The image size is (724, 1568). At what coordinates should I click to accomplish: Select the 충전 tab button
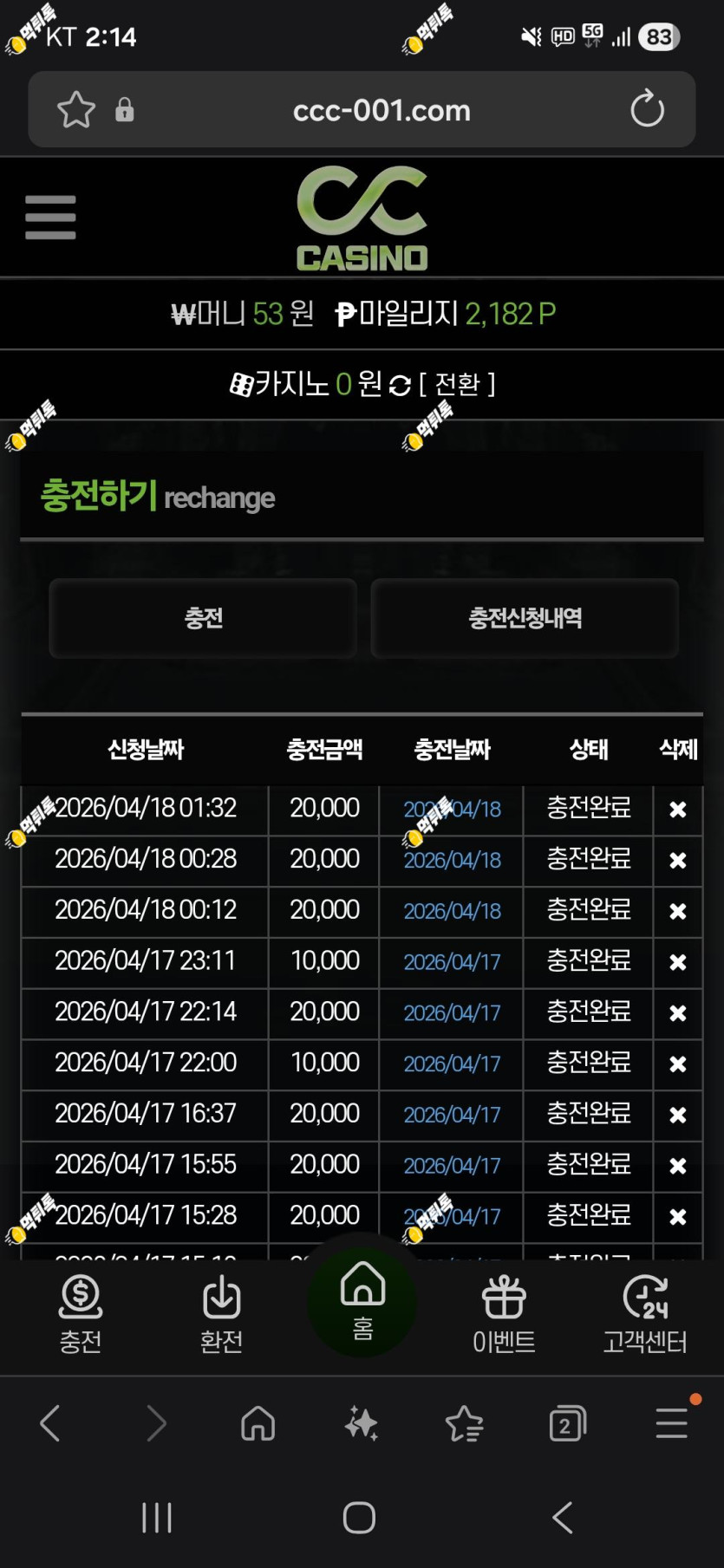click(x=203, y=618)
